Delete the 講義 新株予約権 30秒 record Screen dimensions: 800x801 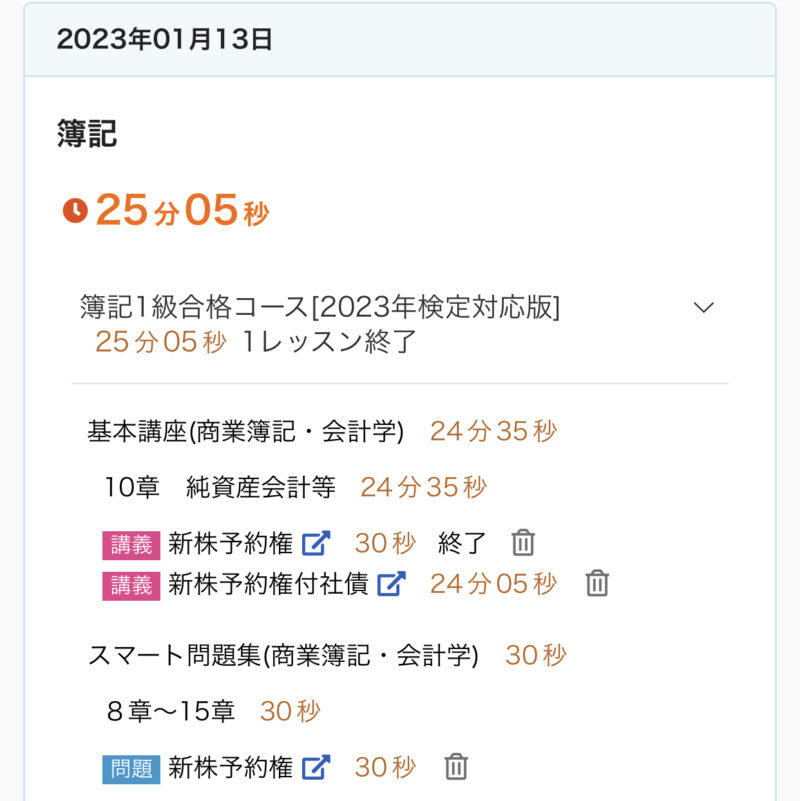[523, 543]
